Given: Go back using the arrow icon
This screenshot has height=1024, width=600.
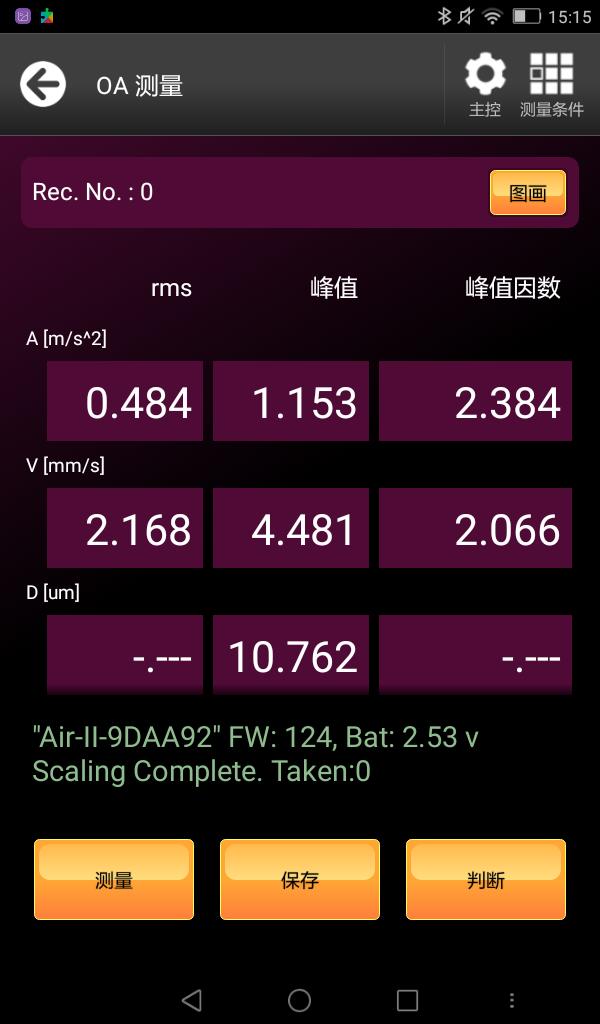Looking at the screenshot, I should (43, 84).
